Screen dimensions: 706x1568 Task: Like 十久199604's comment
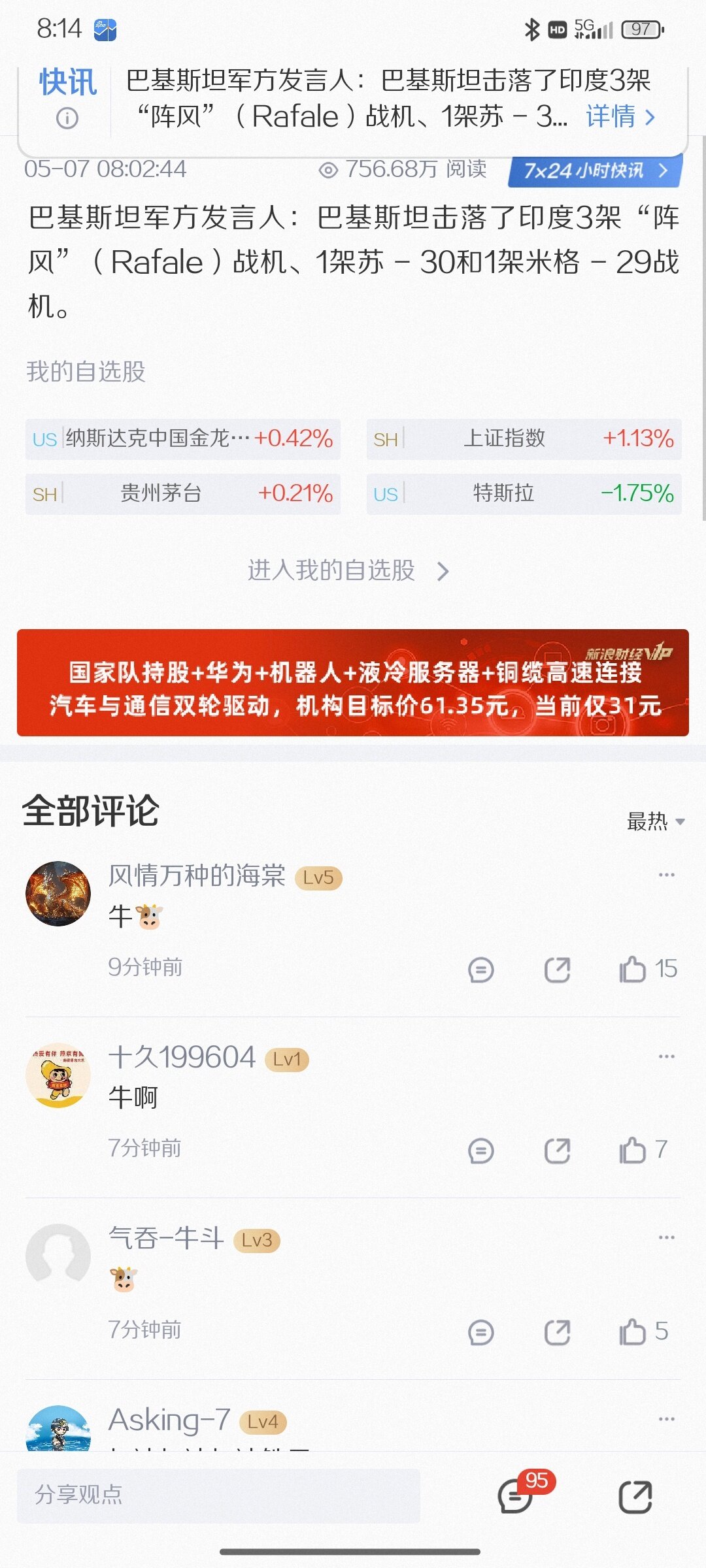(633, 1151)
